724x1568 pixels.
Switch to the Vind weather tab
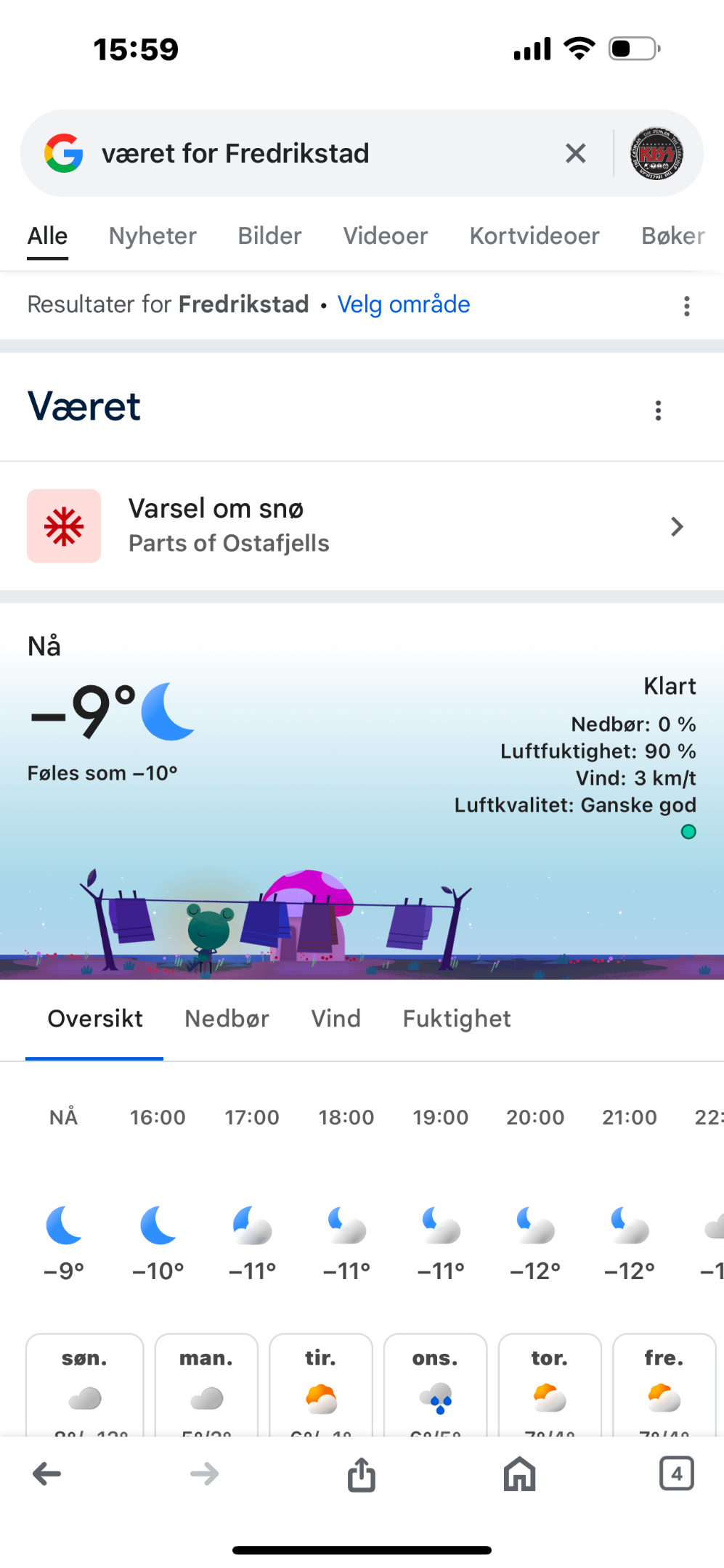click(x=335, y=1018)
